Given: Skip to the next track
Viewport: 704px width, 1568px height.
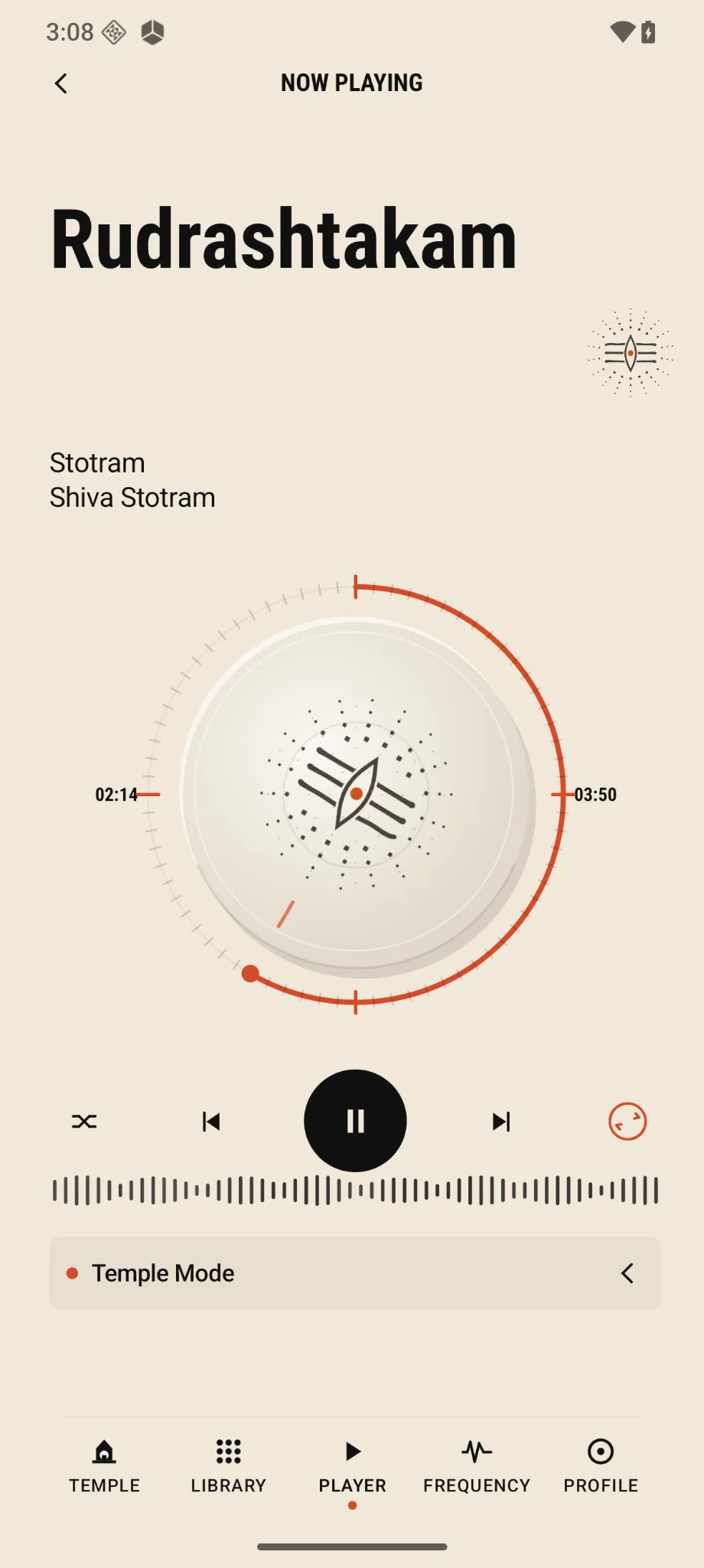Looking at the screenshot, I should pyautogui.click(x=501, y=1122).
